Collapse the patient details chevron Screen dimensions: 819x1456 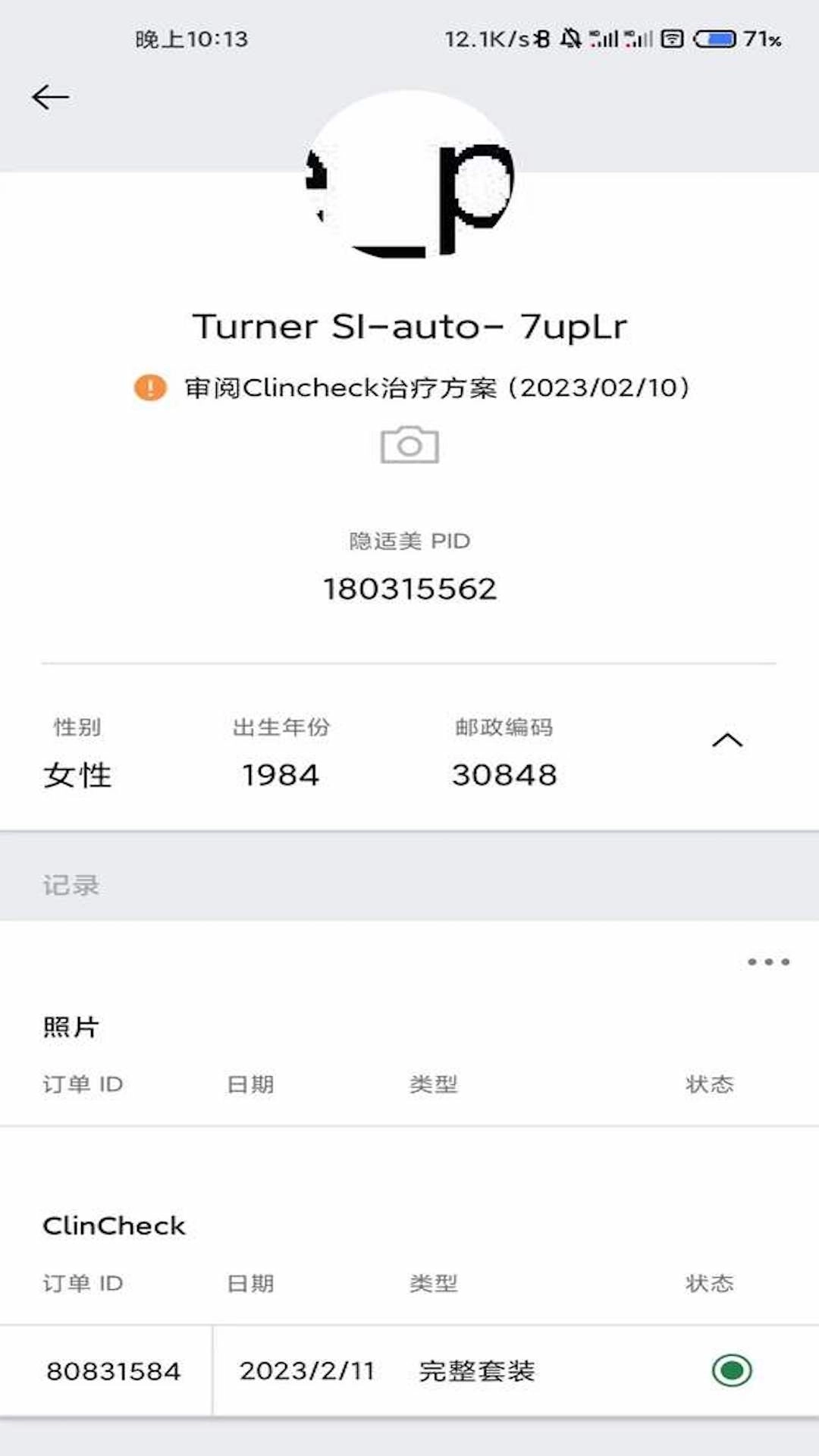(x=727, y=740)
